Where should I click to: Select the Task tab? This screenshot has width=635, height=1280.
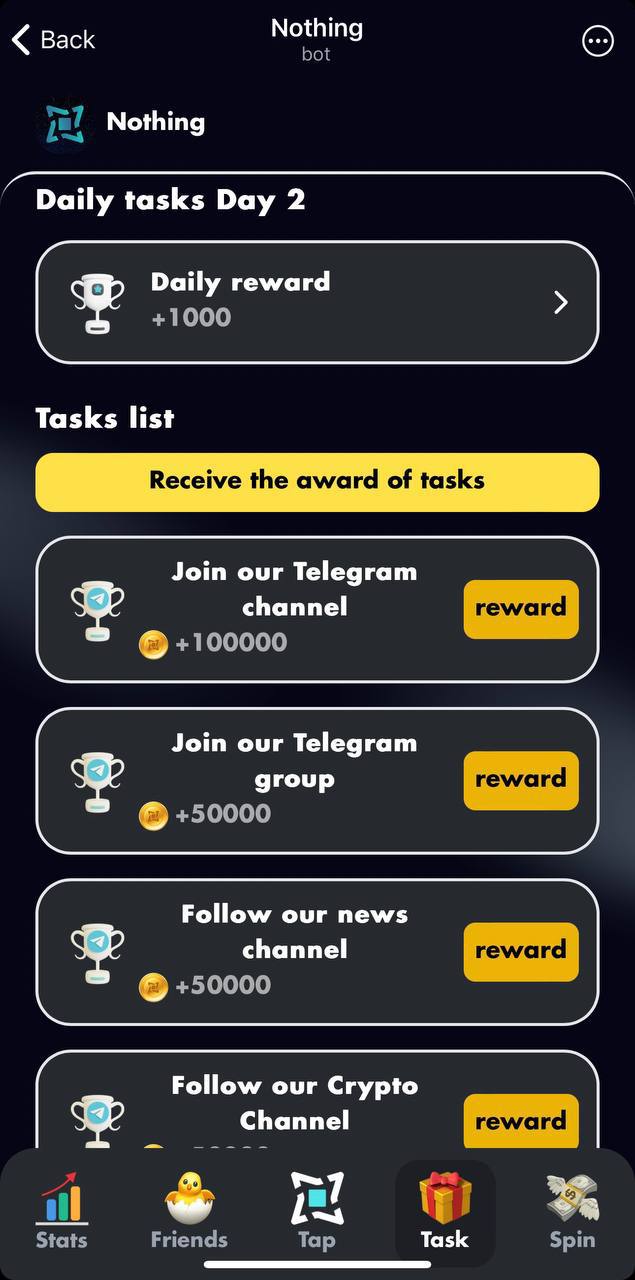click(x=445, y=1211)
